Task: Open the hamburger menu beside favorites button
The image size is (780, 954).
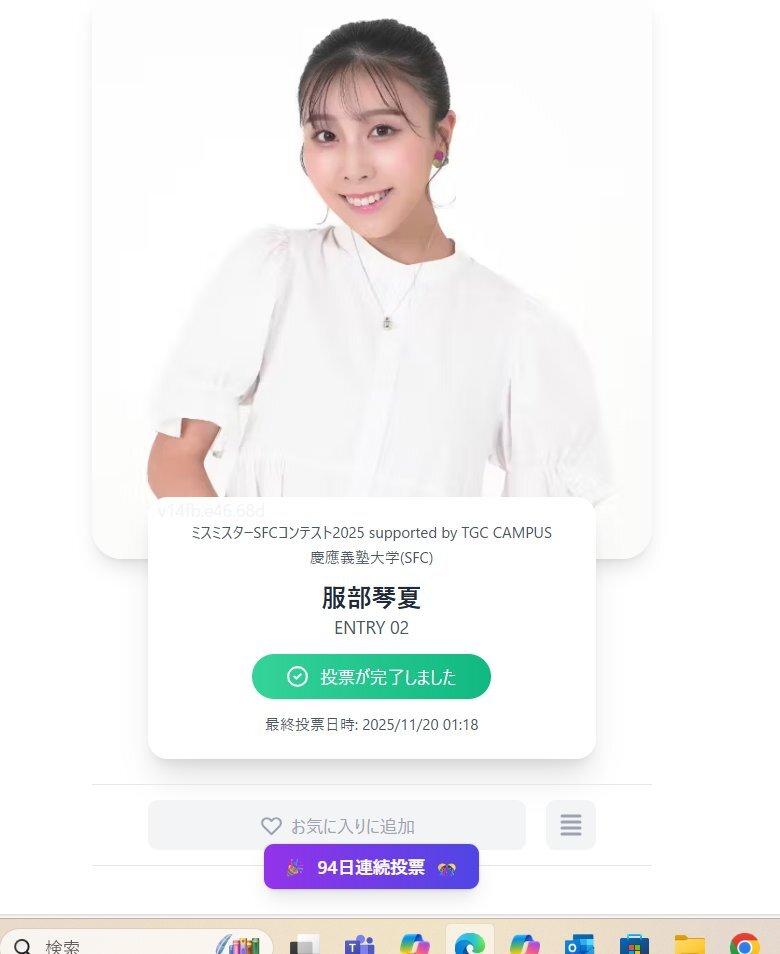Action: tap(570, 825)
